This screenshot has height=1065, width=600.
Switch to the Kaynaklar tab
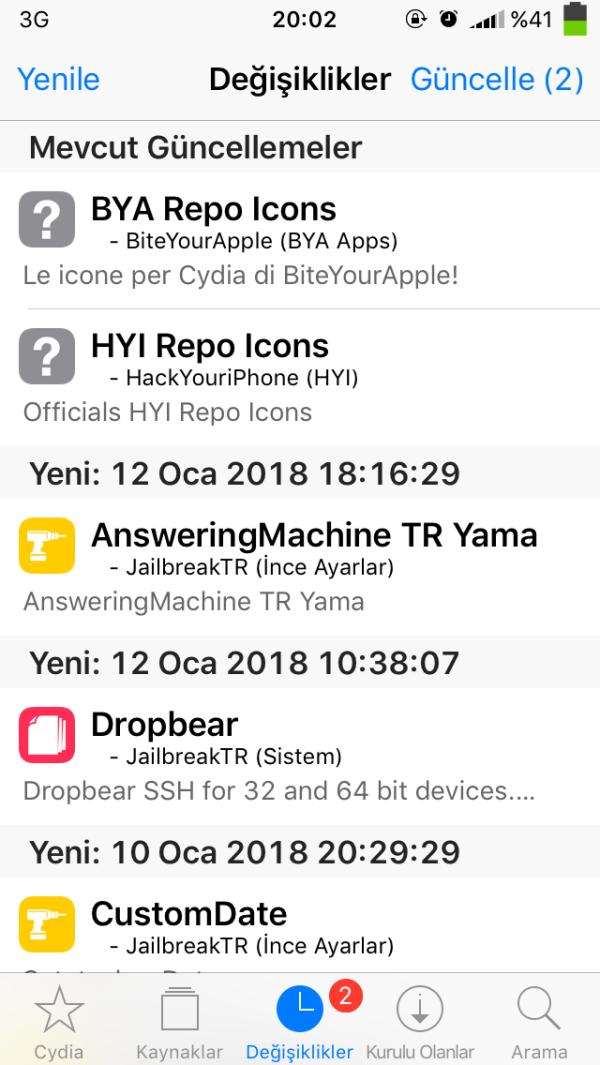179,1022
